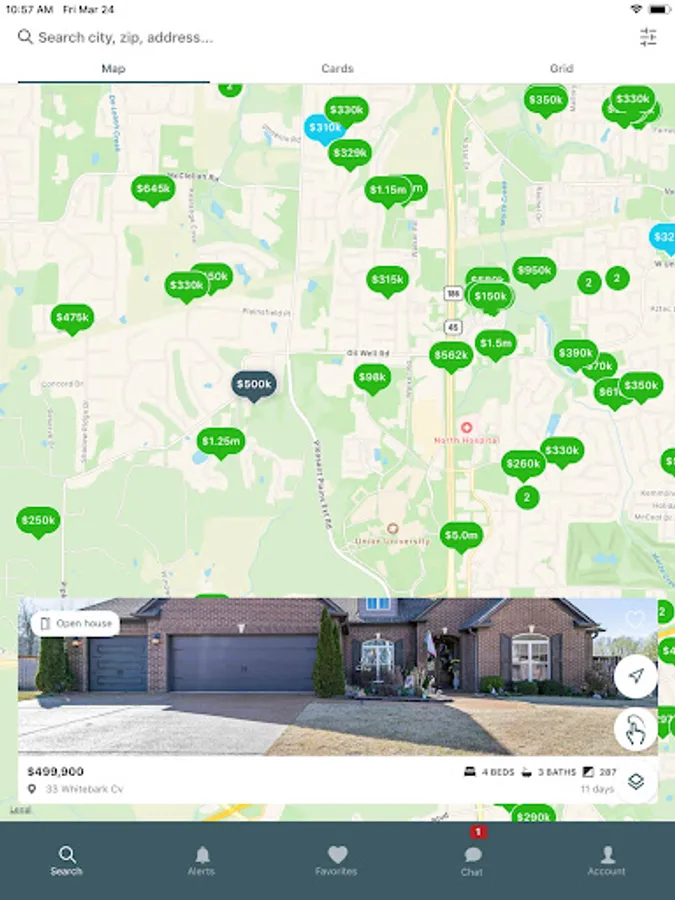Screen dimensions: 675x900
Task: Favorite the $499,900 listing with the heart
Action: point(635,620)
